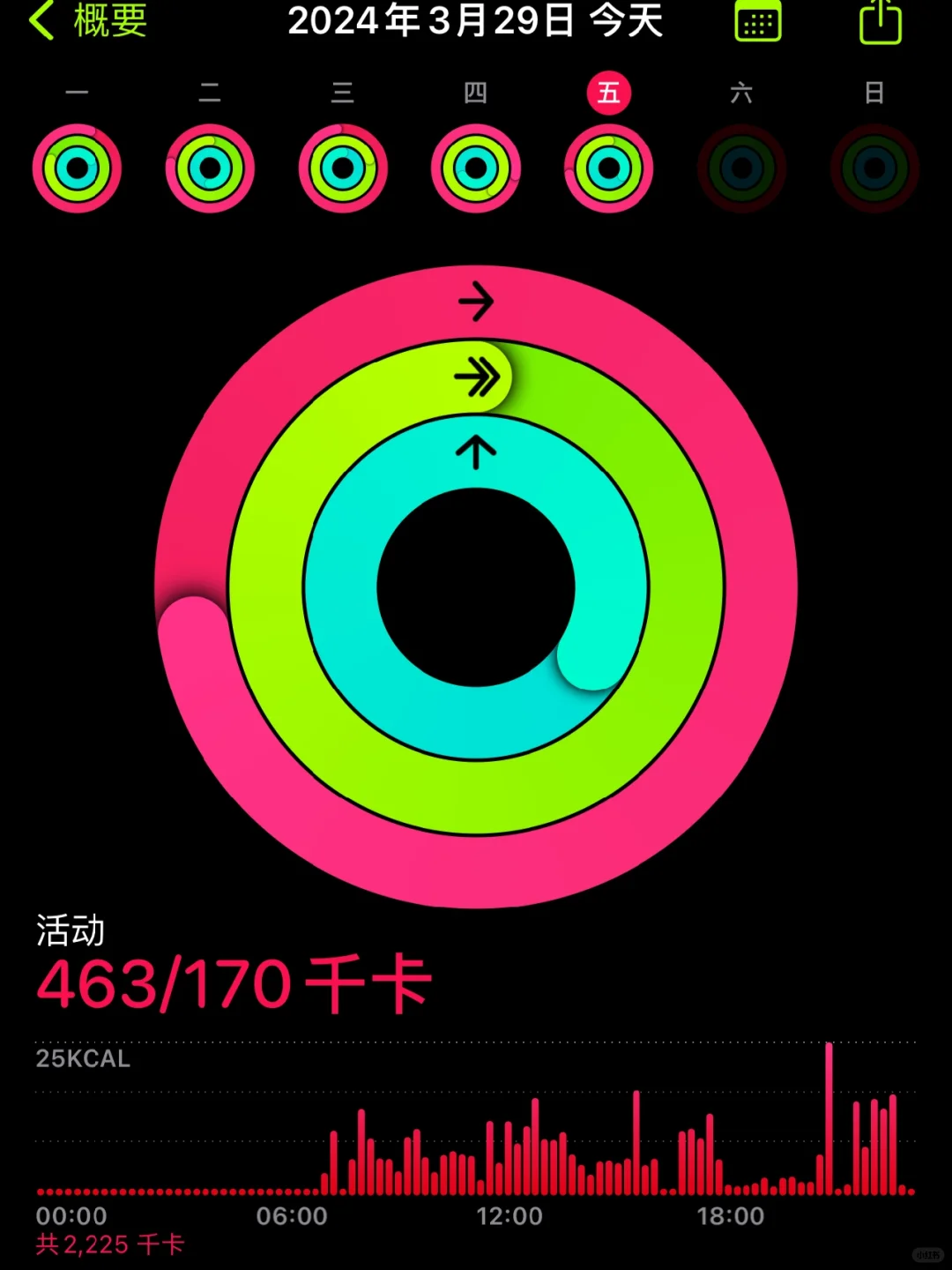Select Wednesday's activity rings (三)
The height and width of the screenshot is (1270, 952).
pos(343,168)
